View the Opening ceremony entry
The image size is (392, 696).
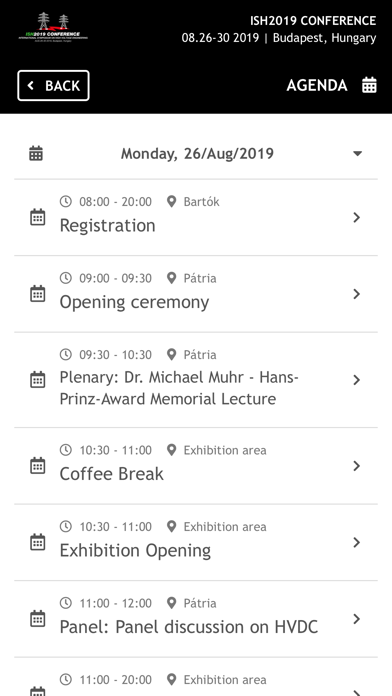click(196, 294)
